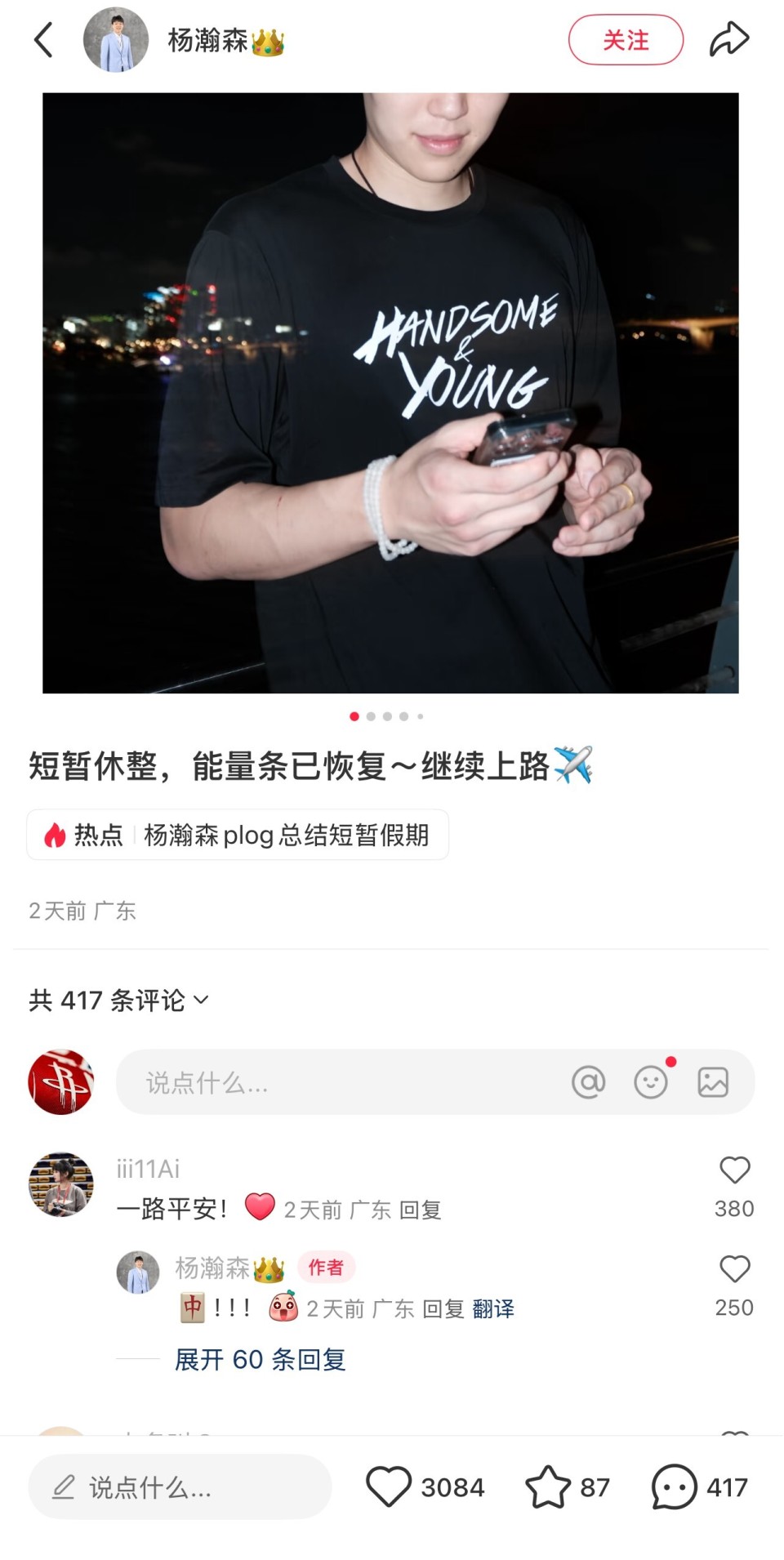Like the post with 3084 likes
Viewport: 784px width, 1560px height.
tap(389, 1486)
